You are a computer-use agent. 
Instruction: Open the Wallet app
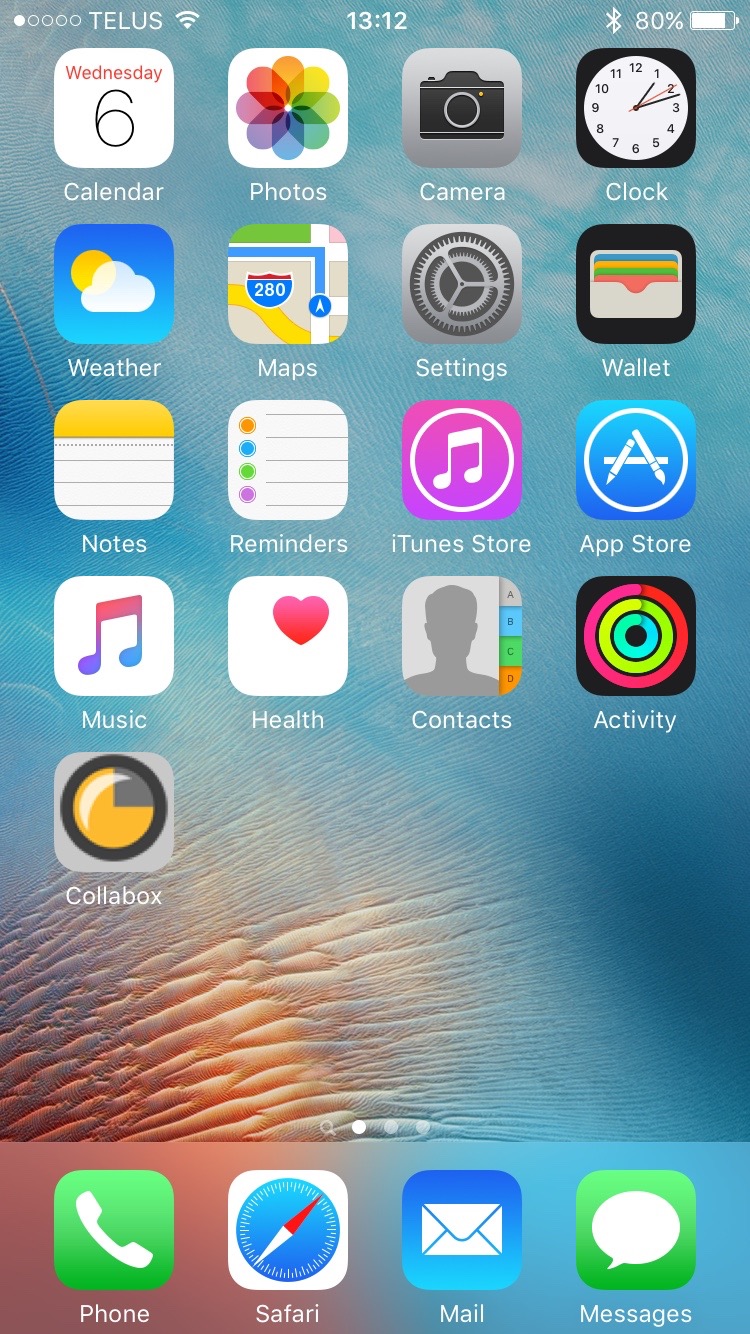(636, 284)
